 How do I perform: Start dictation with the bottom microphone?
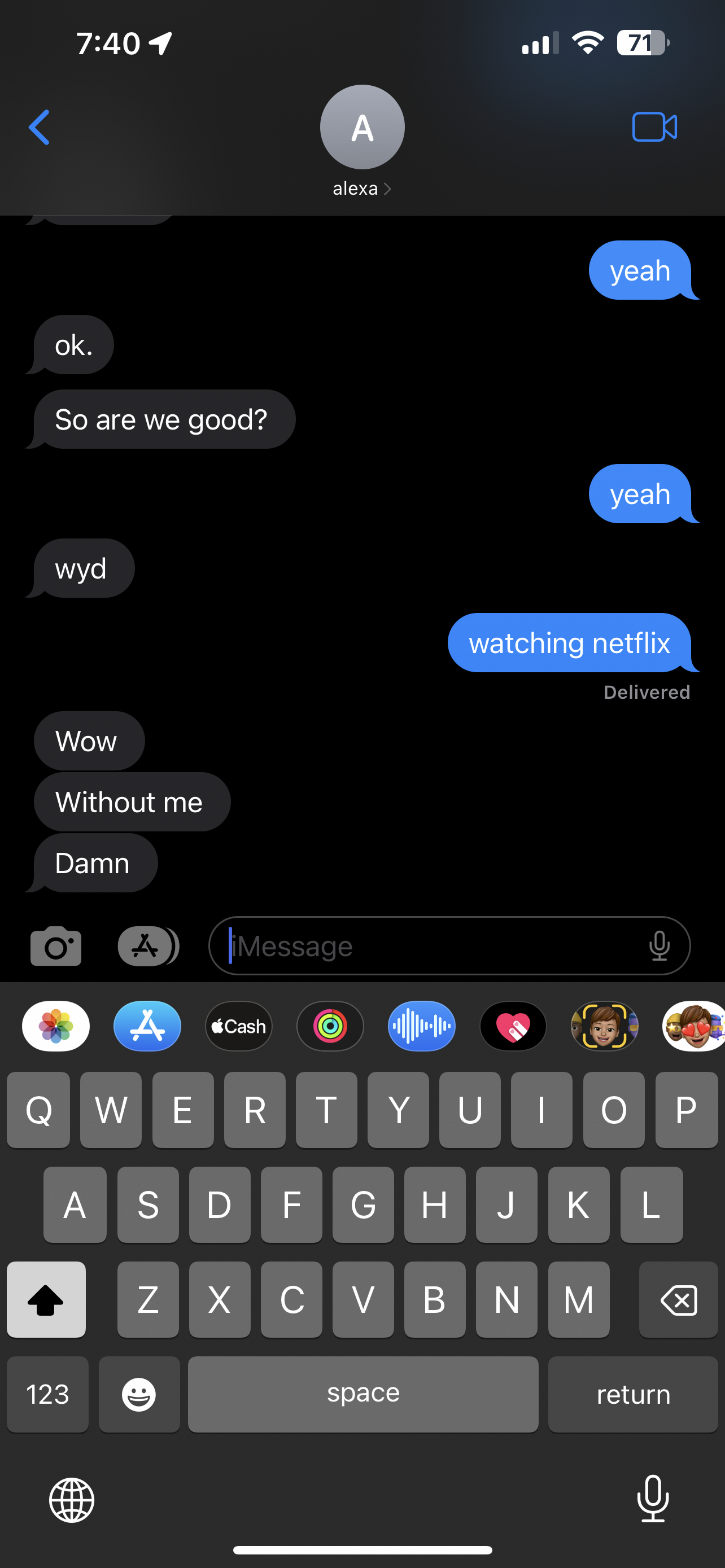tap(653, 1499)
